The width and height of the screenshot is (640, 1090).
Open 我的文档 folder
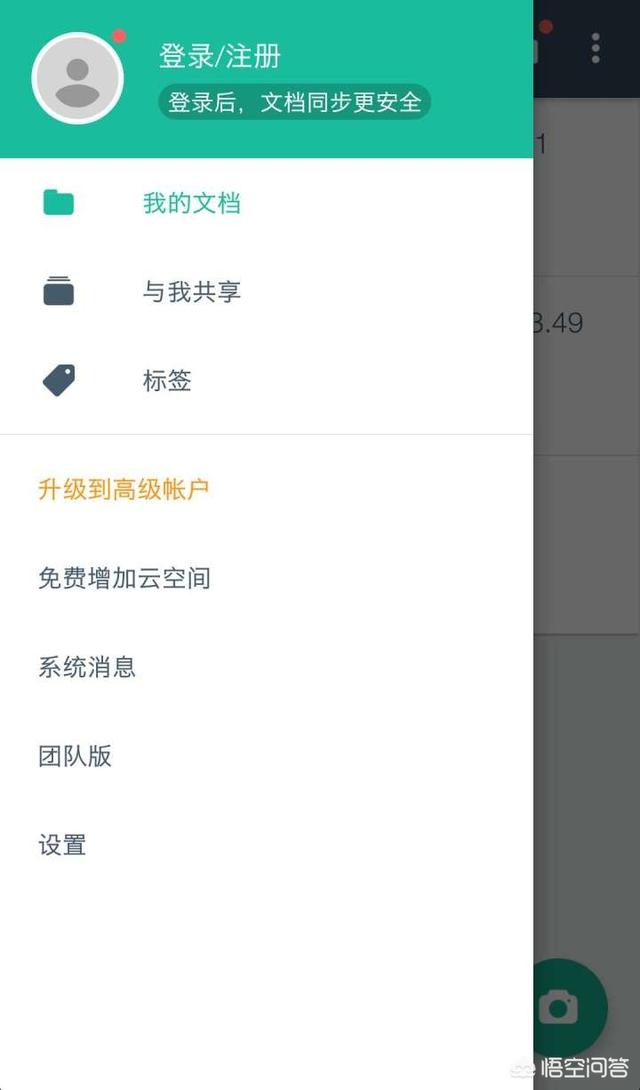point(191,203)
